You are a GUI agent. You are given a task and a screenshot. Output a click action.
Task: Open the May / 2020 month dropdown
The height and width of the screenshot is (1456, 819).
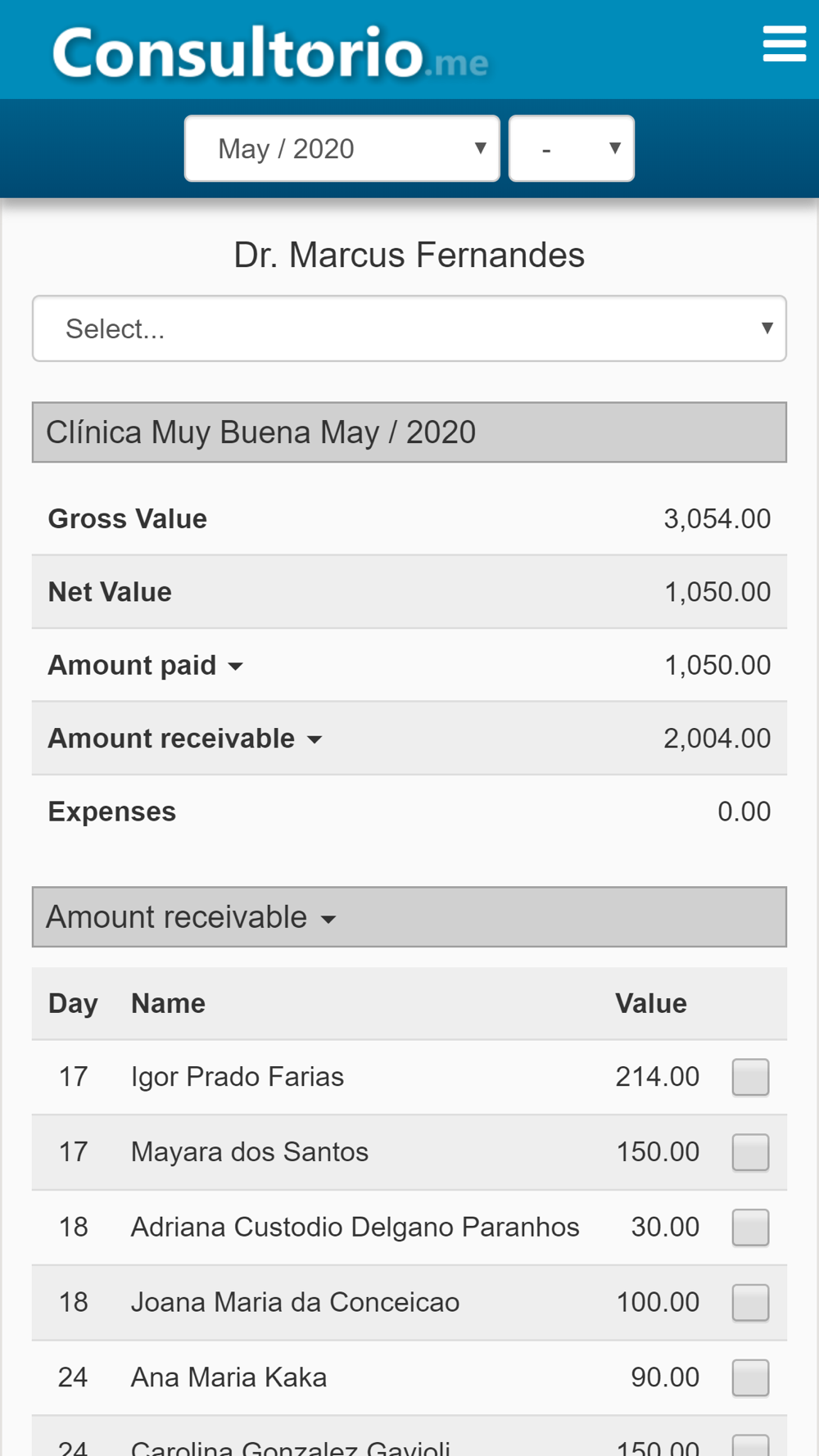tap(342, 148)
